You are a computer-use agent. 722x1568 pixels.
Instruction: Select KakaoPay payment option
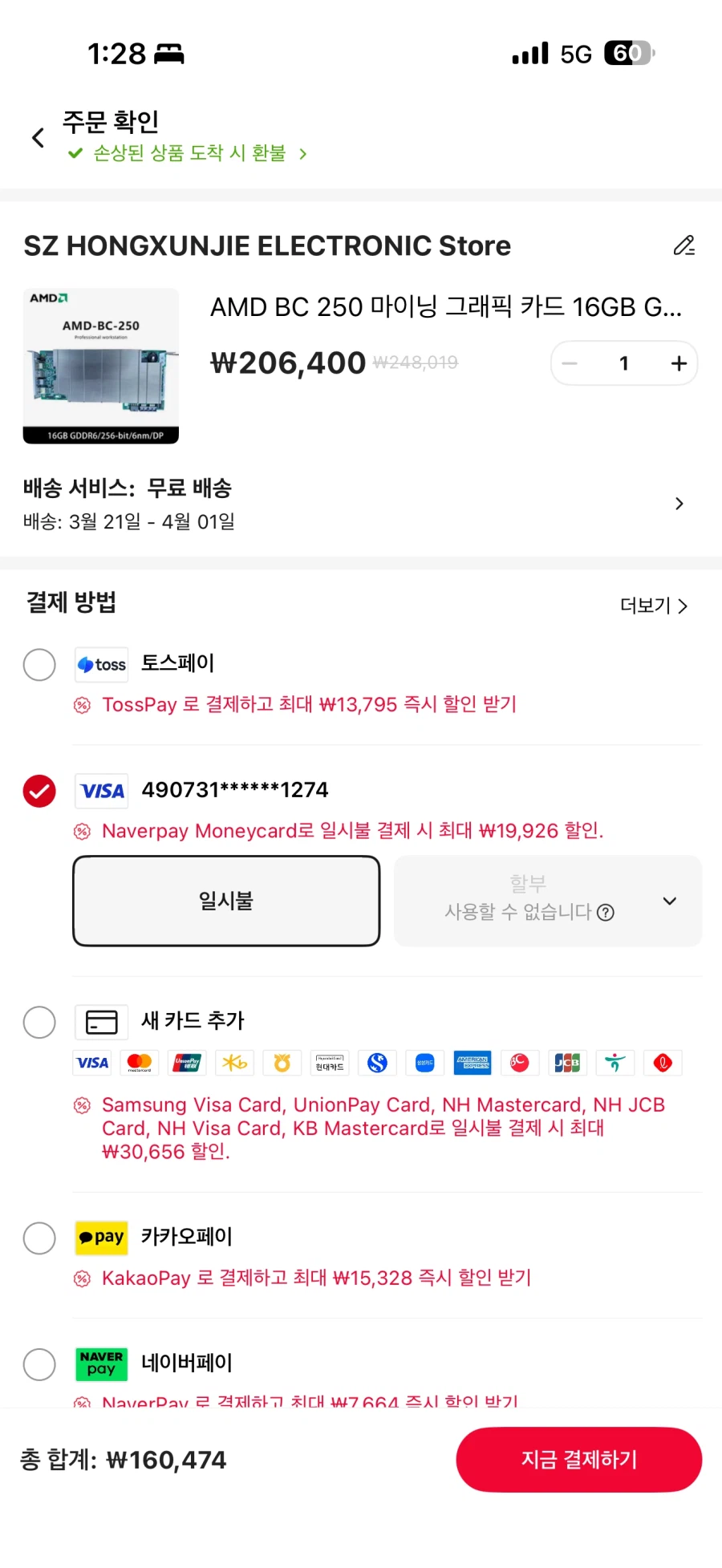(x=39, y=1238)
